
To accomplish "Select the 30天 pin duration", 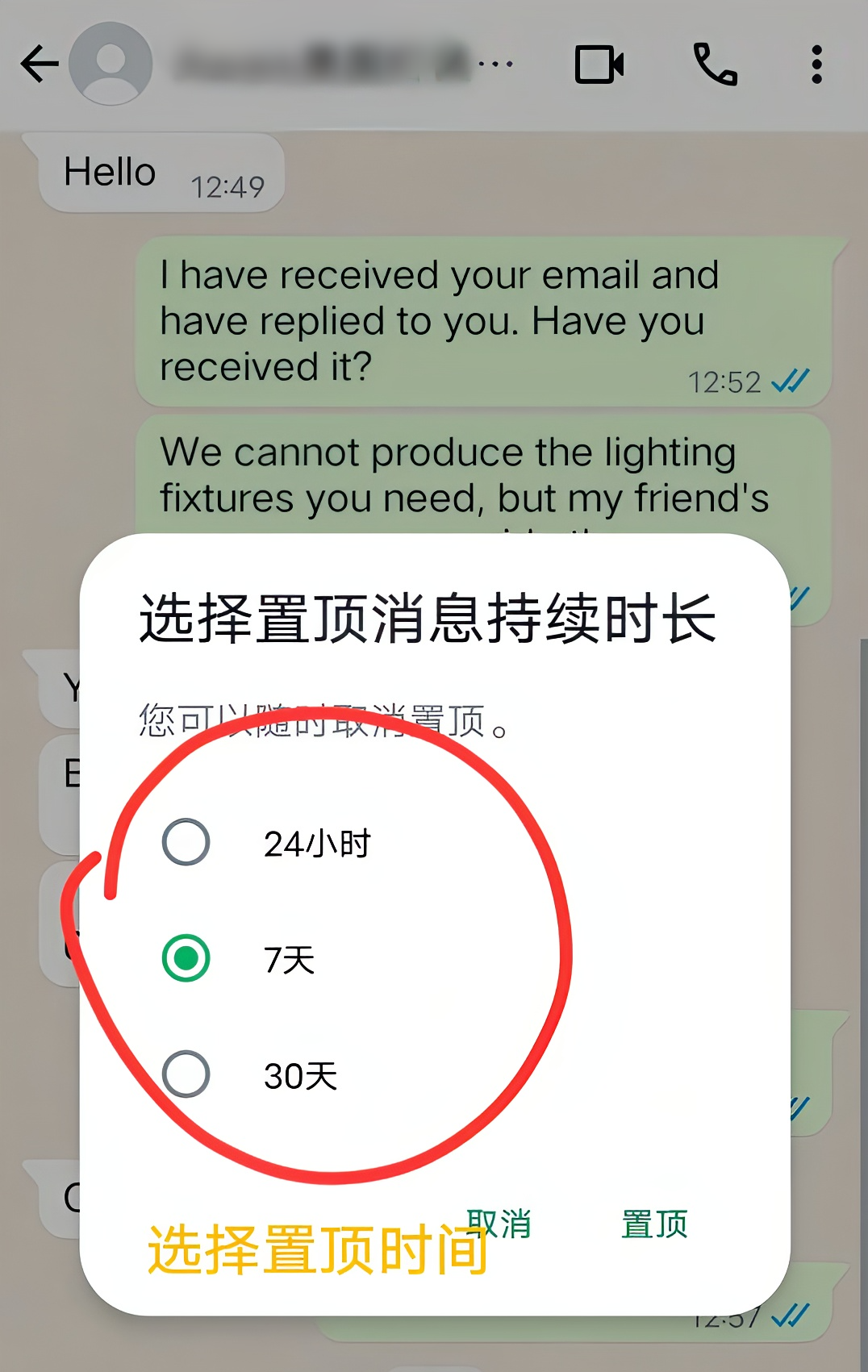I will pyautogui.click(x=186, y=1074).
